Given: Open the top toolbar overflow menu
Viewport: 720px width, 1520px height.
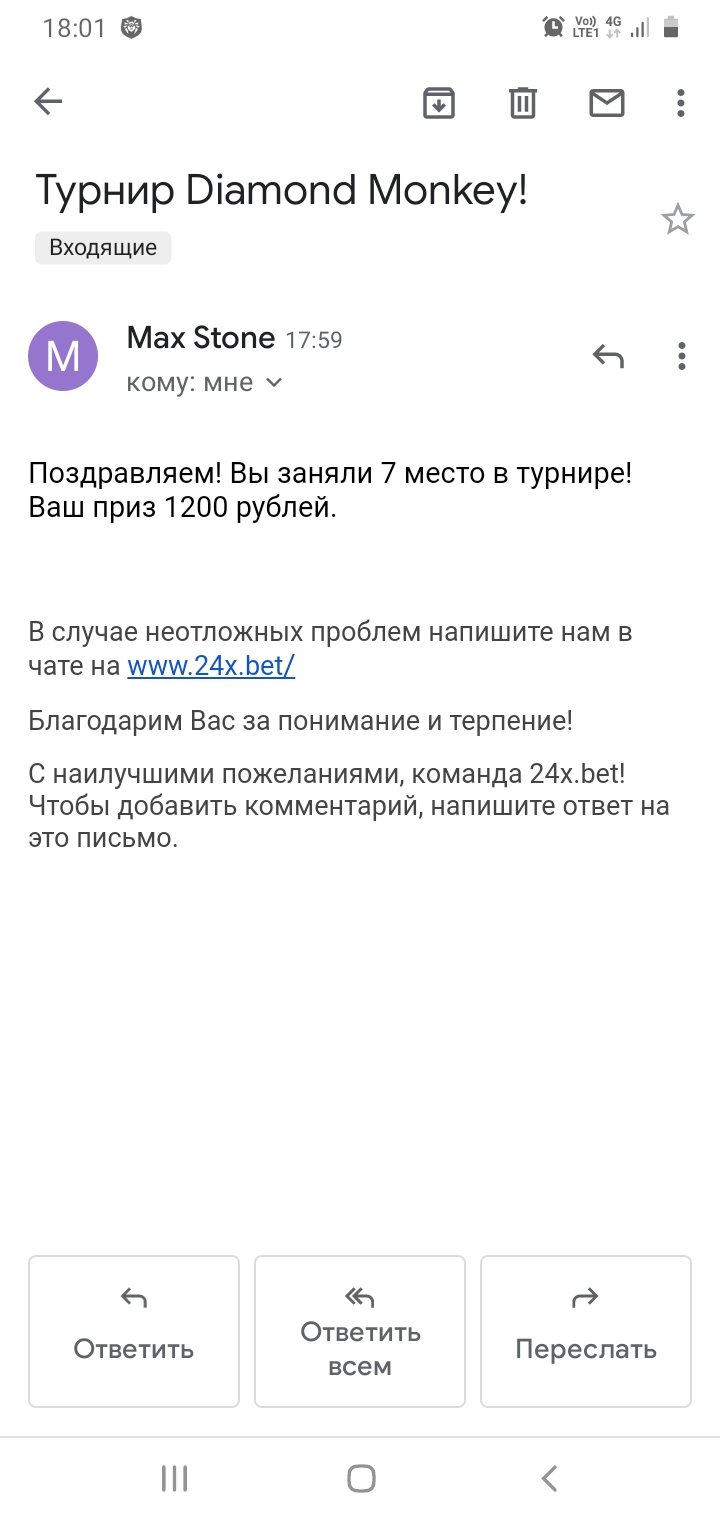Looking at the screenshot, I should 680,102.
